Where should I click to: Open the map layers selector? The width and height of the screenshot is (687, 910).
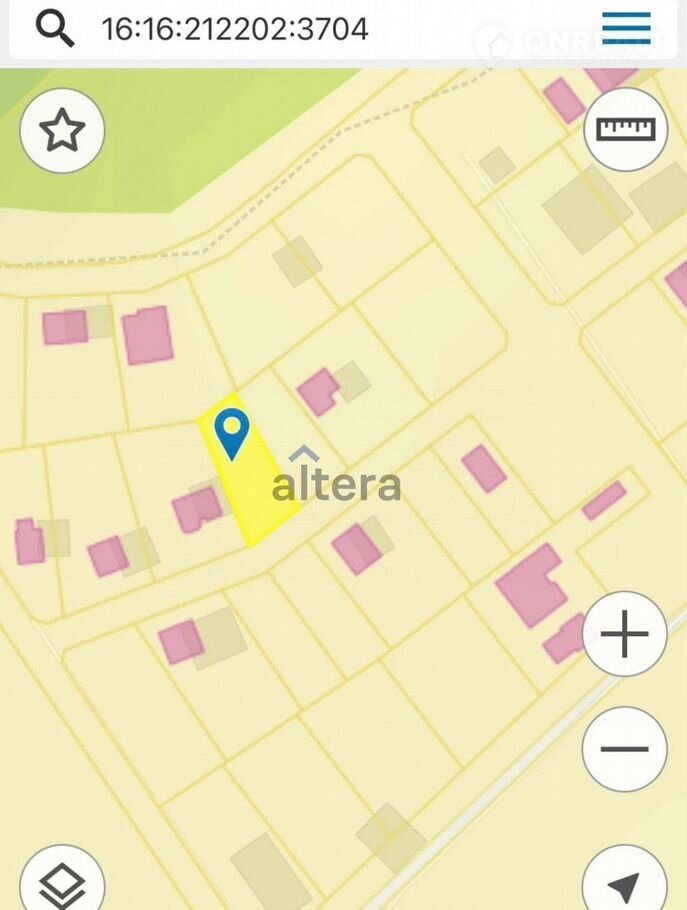coord(62,882)
